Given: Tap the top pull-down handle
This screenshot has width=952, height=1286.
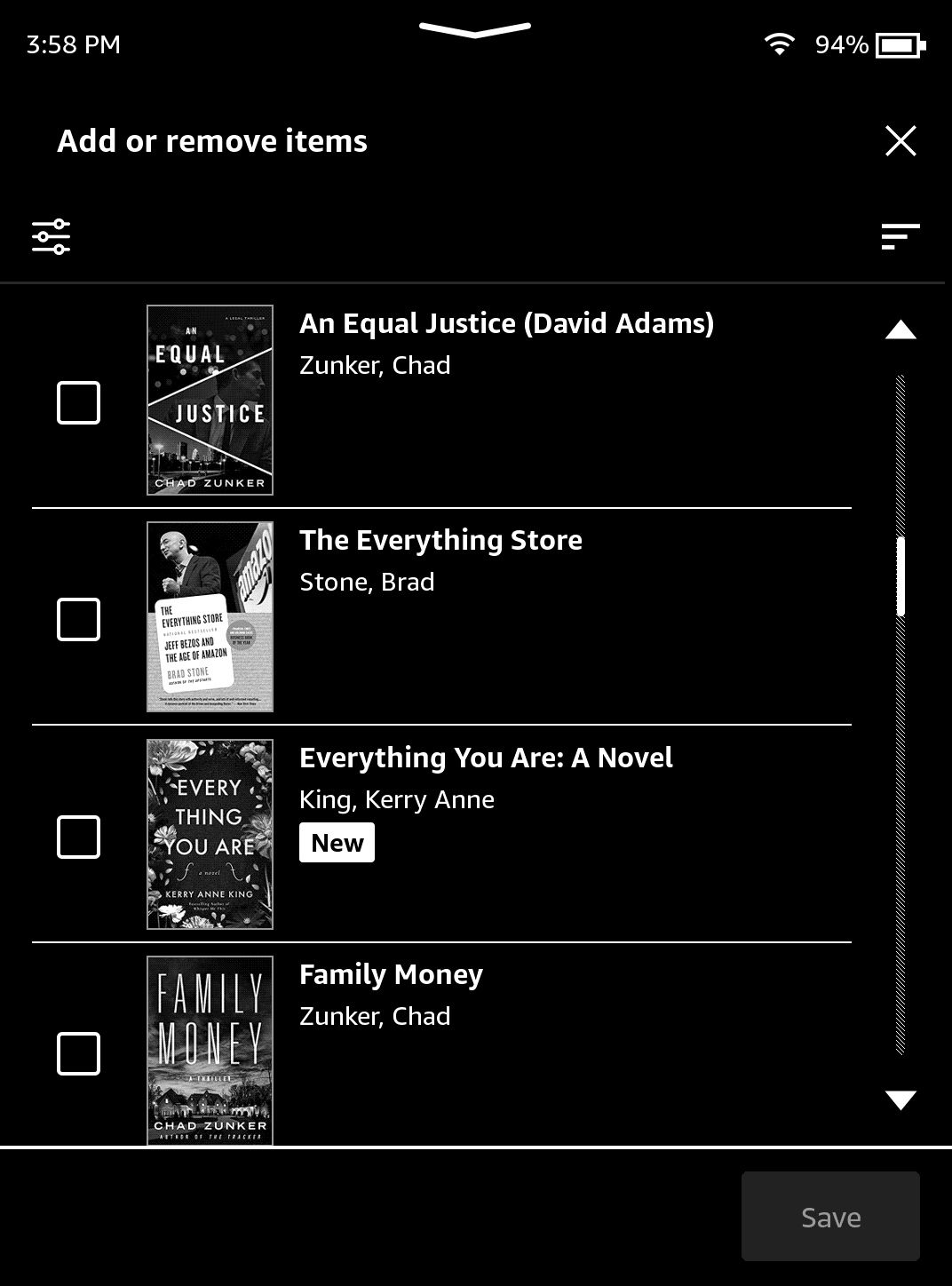Looking at the screenshot, I should (x=475, y=30).
